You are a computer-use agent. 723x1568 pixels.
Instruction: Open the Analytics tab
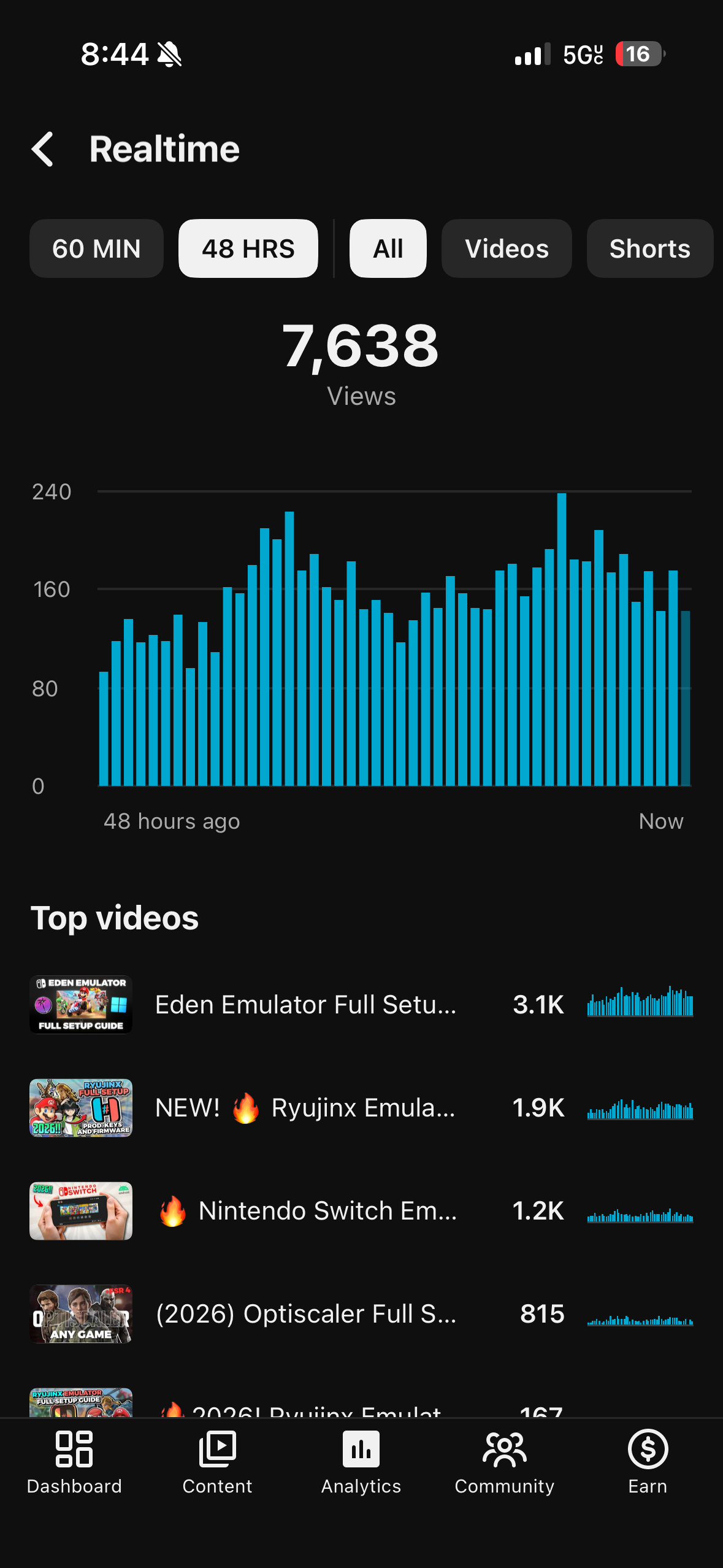pos(361,1462)
